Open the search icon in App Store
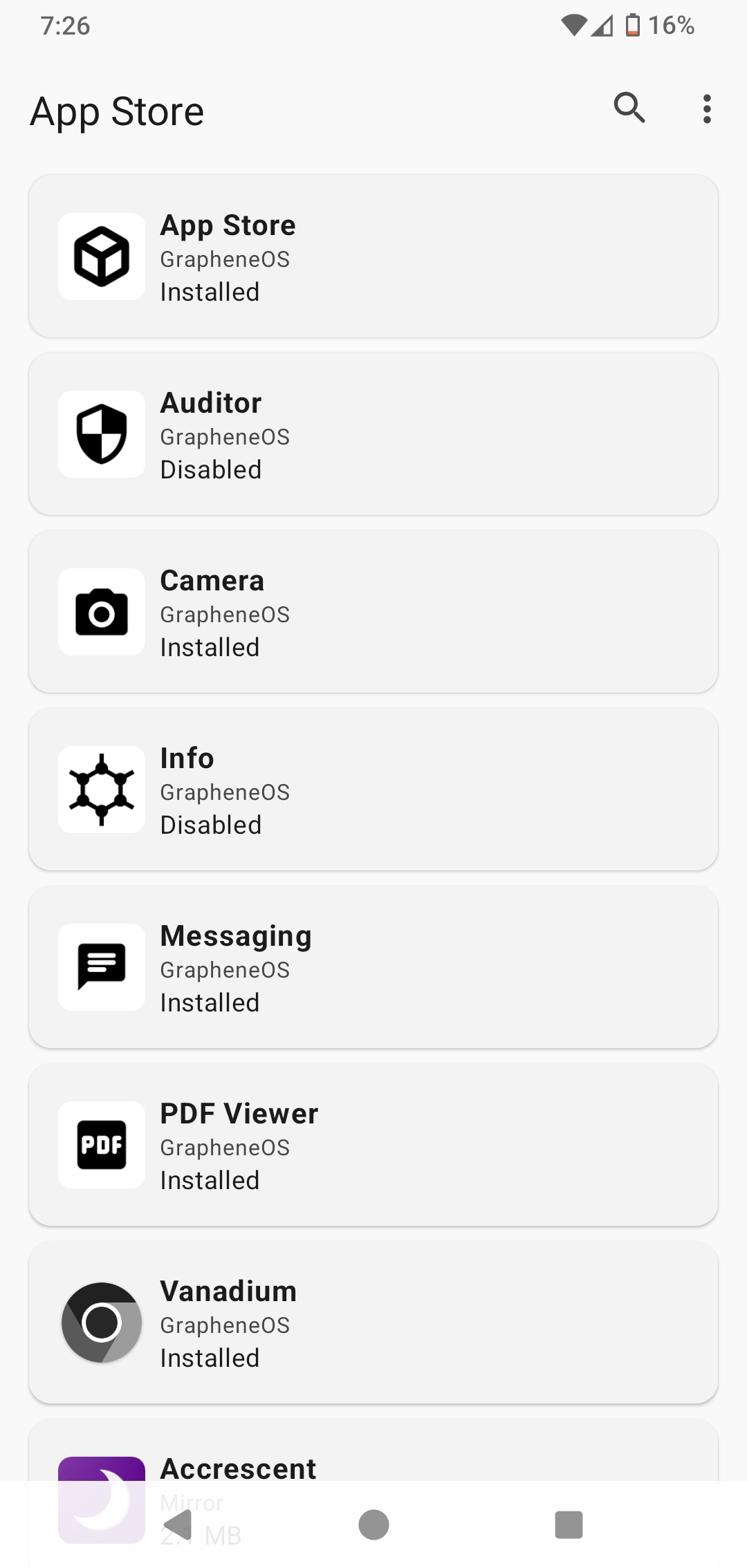 click(629, 109)
